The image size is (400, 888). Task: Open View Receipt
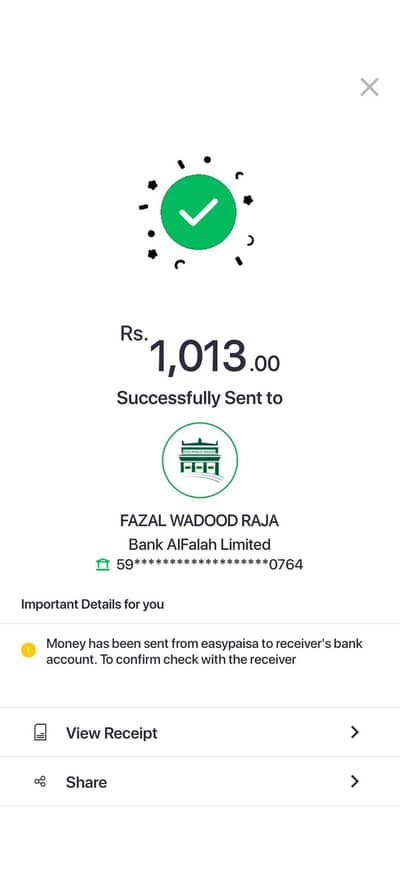[x=200, y=732]
